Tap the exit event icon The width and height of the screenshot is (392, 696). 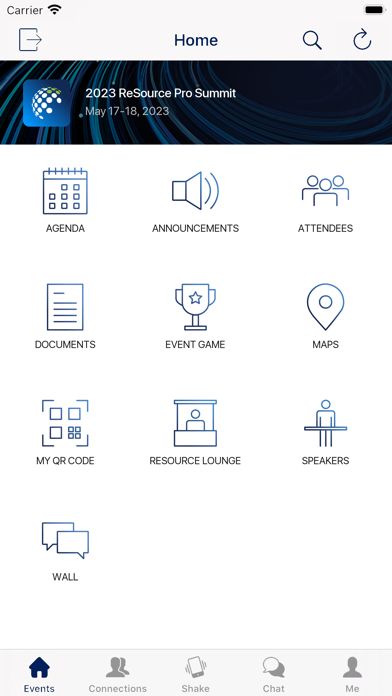coord(30,40)
